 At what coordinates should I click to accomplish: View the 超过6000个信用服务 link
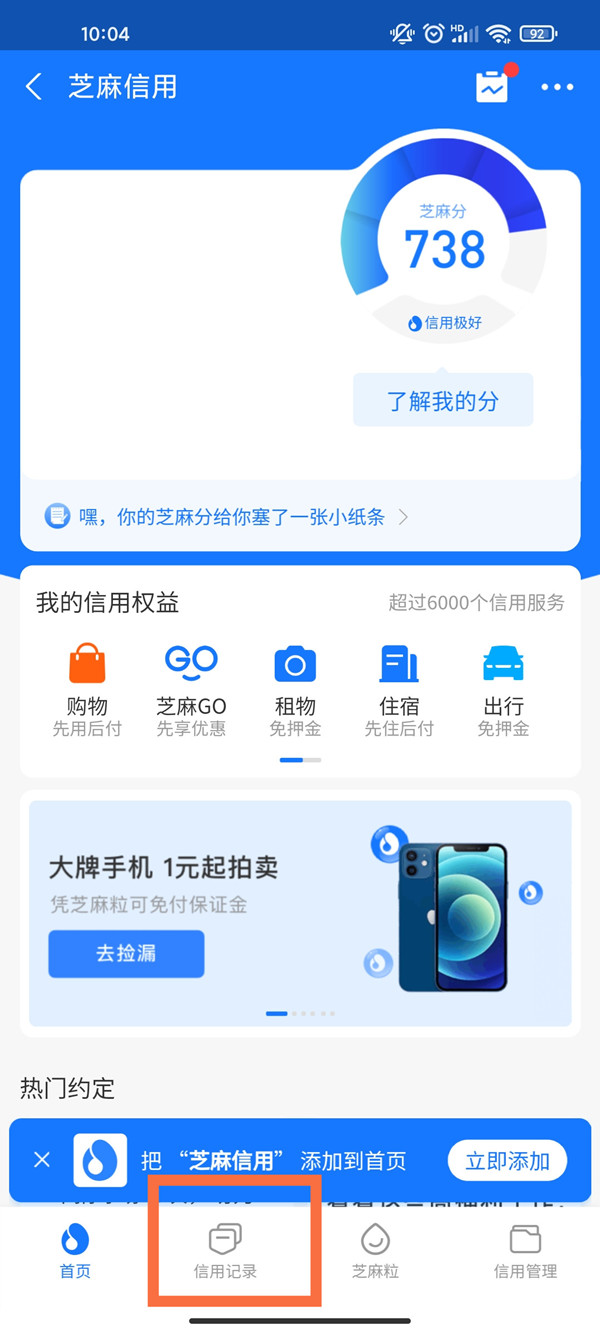(x=476, y=603)
